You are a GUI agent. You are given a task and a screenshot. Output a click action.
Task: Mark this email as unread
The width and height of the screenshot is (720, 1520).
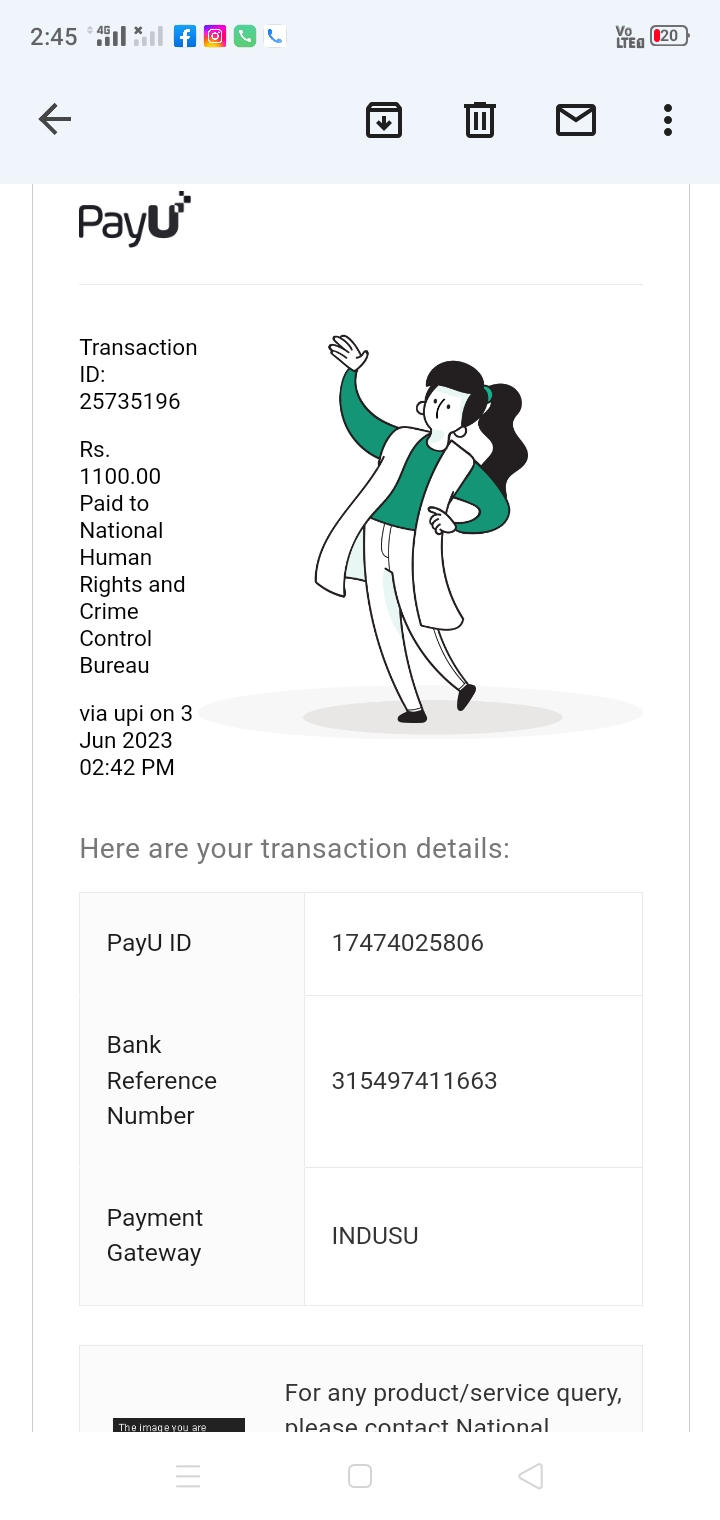pos(576,120)
